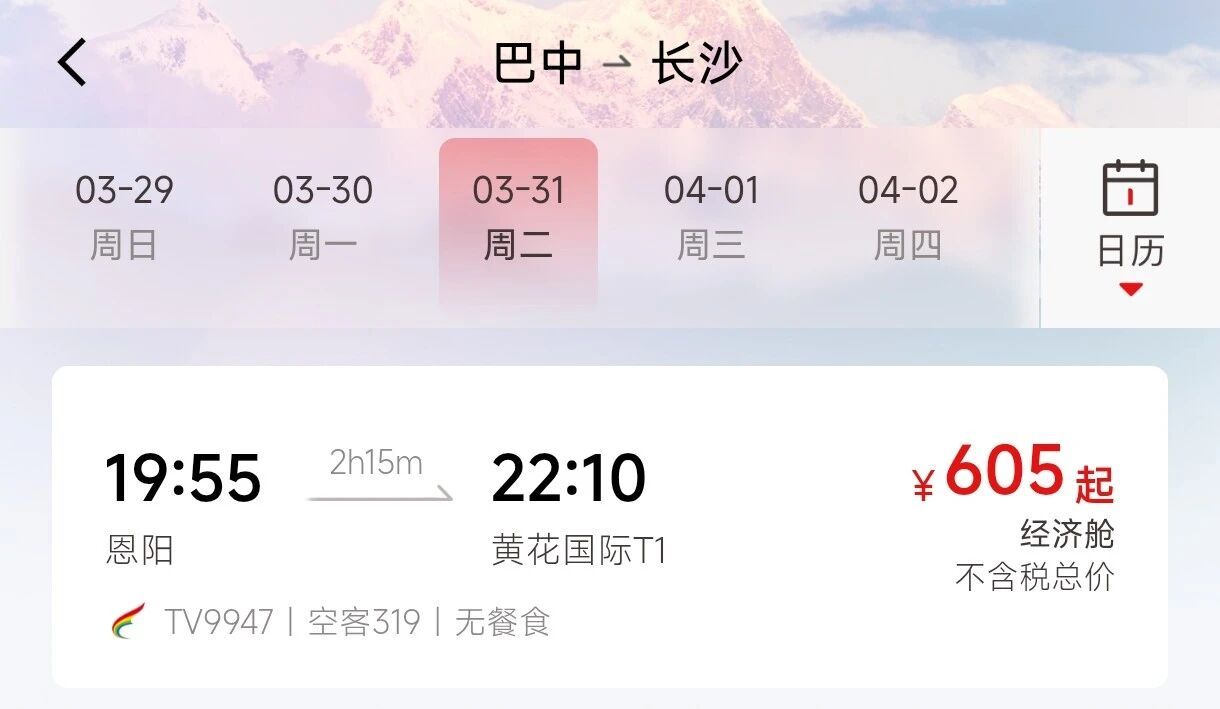Image resolution: width=1220 pixels, height=709 pixels.
Task: Switch to the 03-30 周一 date
Action: [322, 216]
